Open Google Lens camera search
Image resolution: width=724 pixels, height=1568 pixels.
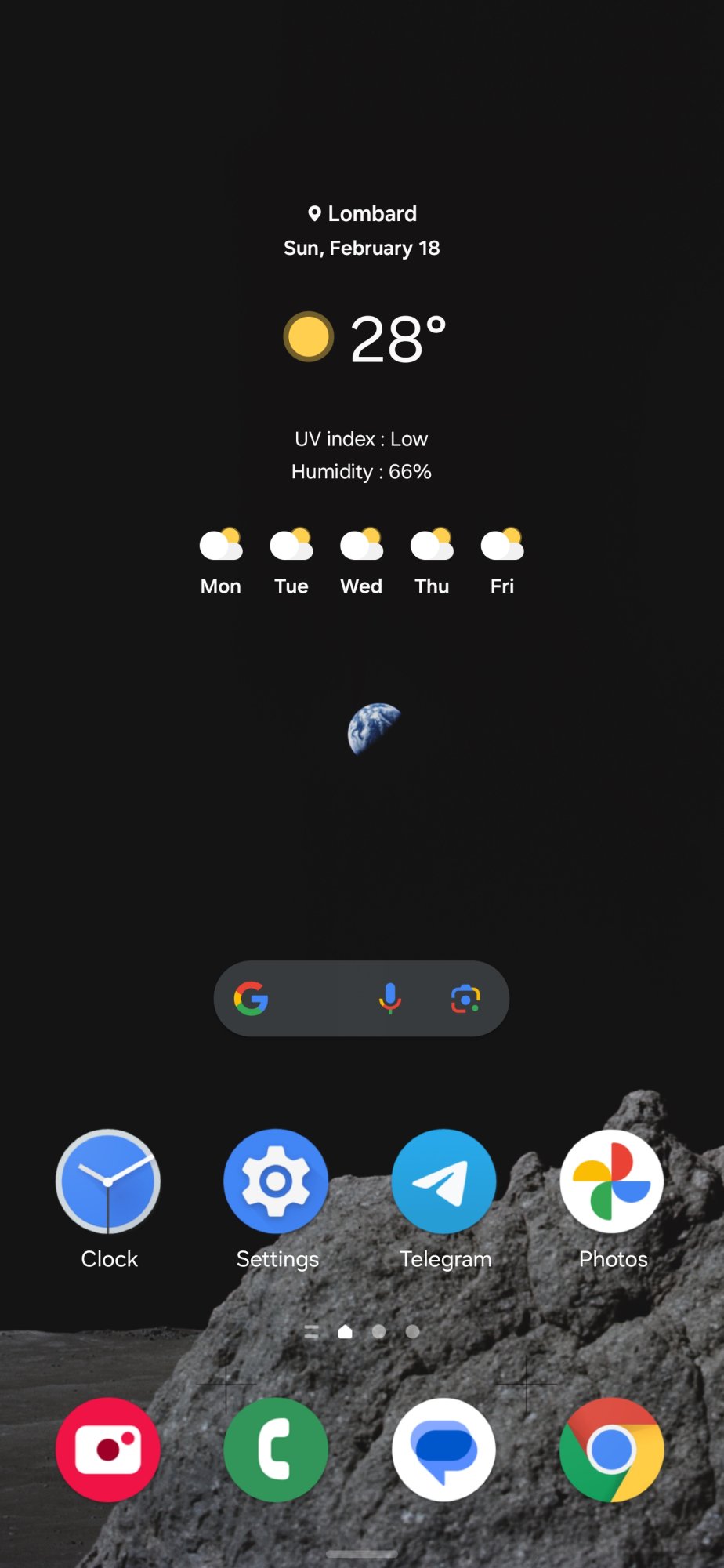click(x=465, y=999)
